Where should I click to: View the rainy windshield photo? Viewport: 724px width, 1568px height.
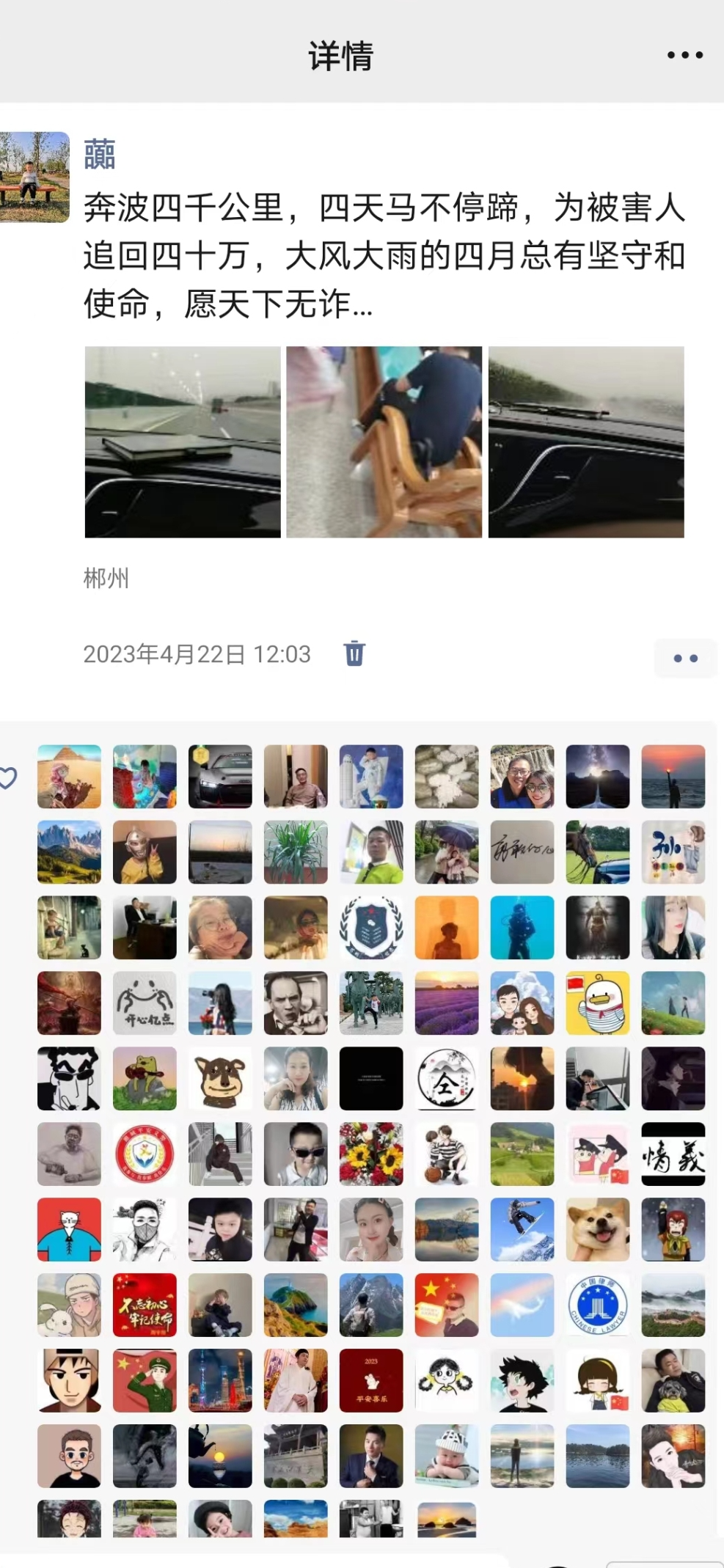pos(586,442)
